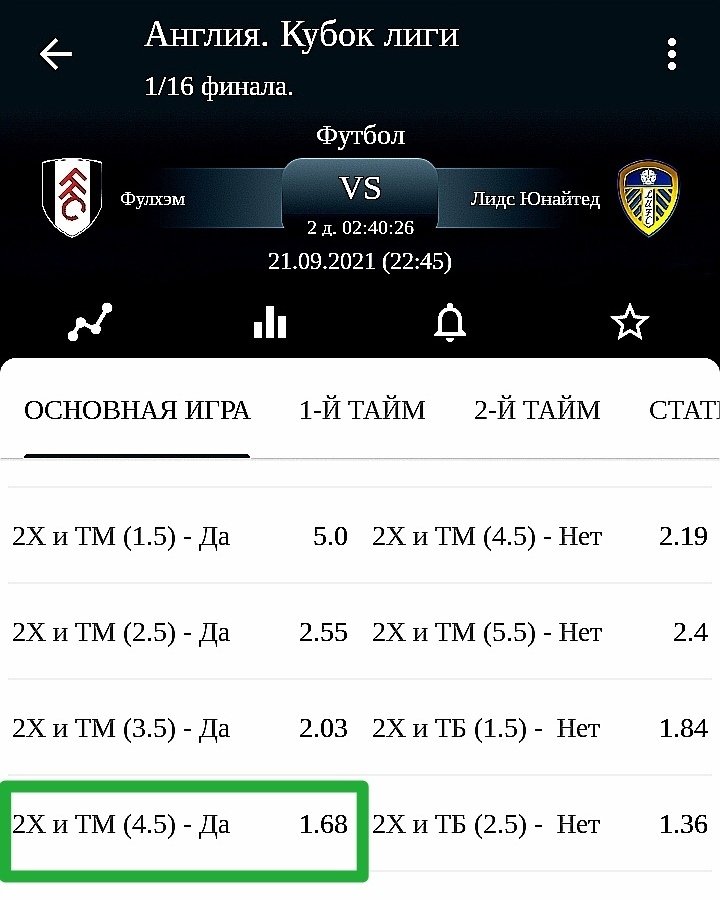Select bet 2Х и ТМ (4.5) - Да
The width and height of the screenshot is (720, 900).
180,825
